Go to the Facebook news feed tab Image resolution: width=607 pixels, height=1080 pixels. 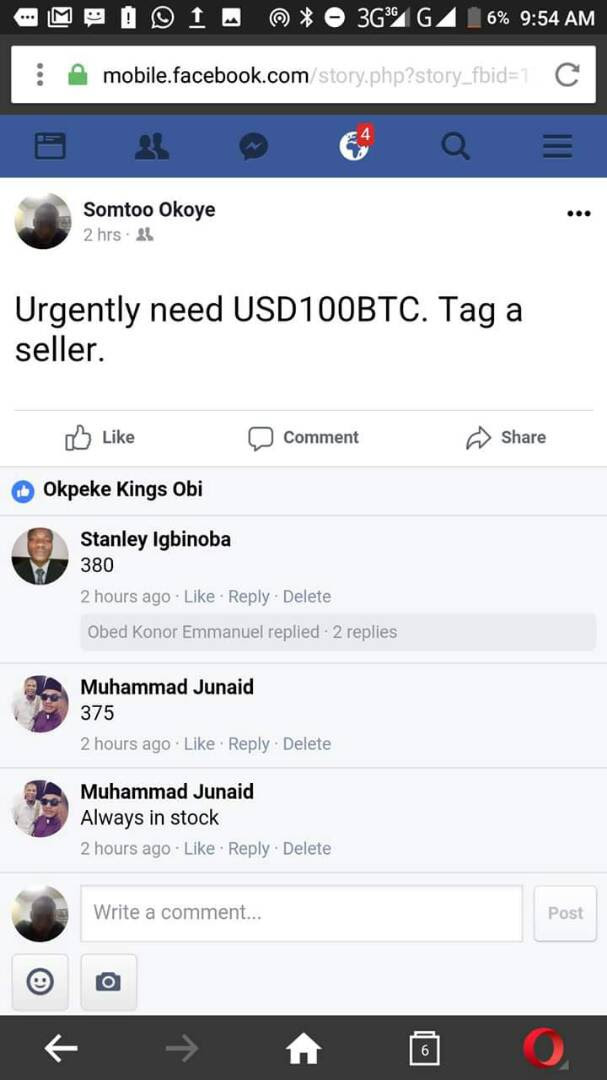pyautogui.click(x=50, y=146)
